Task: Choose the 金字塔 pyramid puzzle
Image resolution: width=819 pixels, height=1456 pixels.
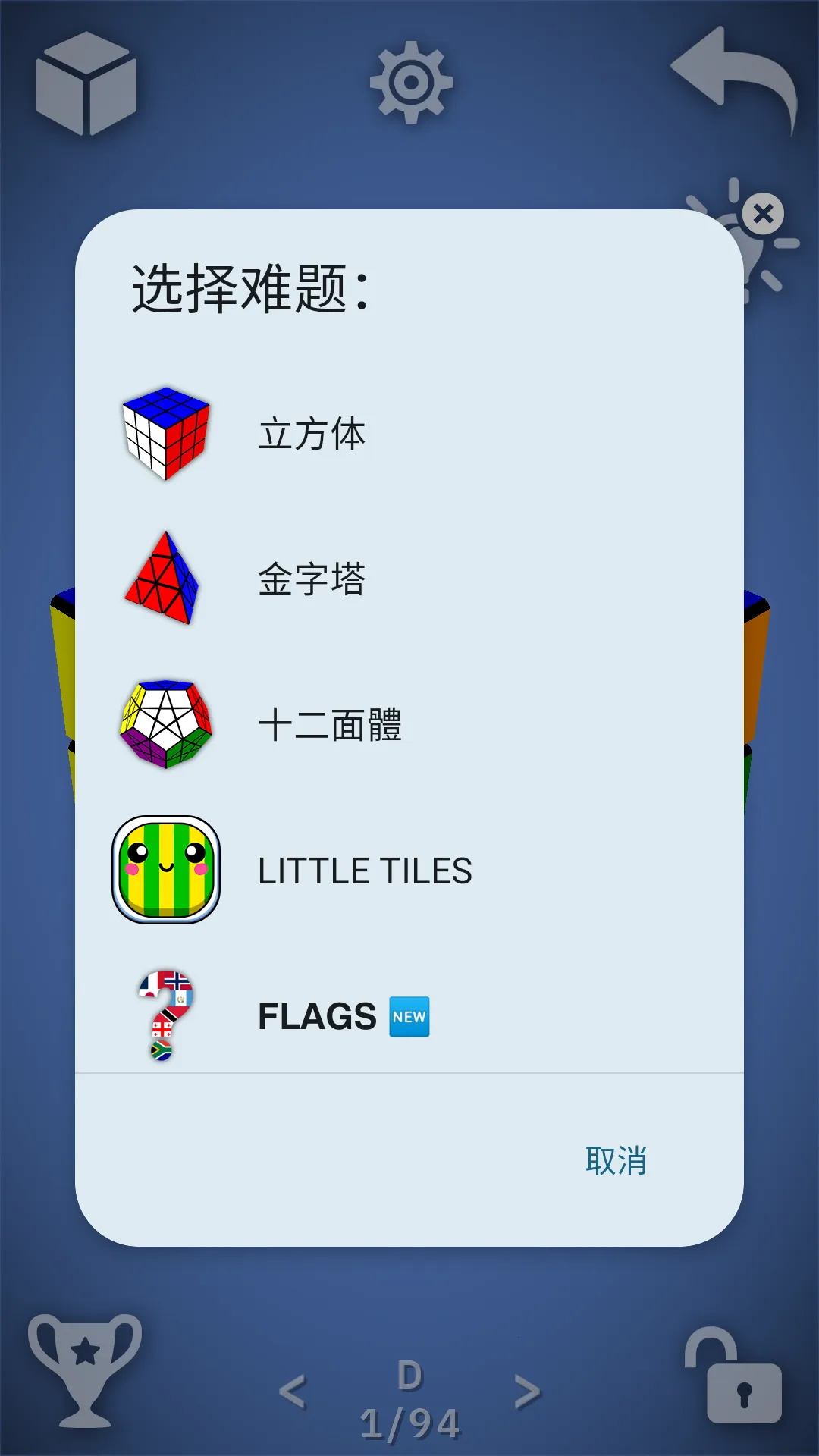Action: (x=311, y=579)
